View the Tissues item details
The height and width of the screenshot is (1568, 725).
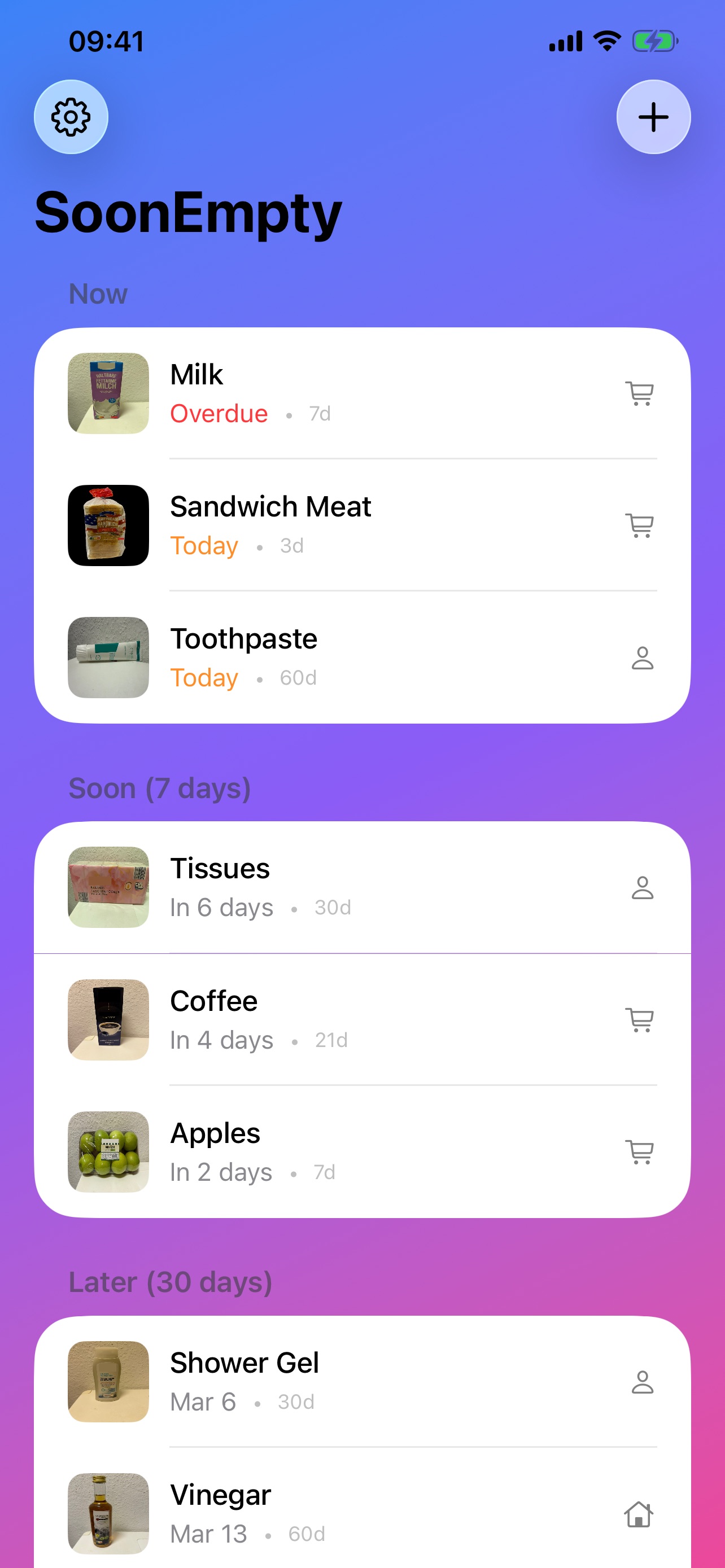(x=361, y=887)
